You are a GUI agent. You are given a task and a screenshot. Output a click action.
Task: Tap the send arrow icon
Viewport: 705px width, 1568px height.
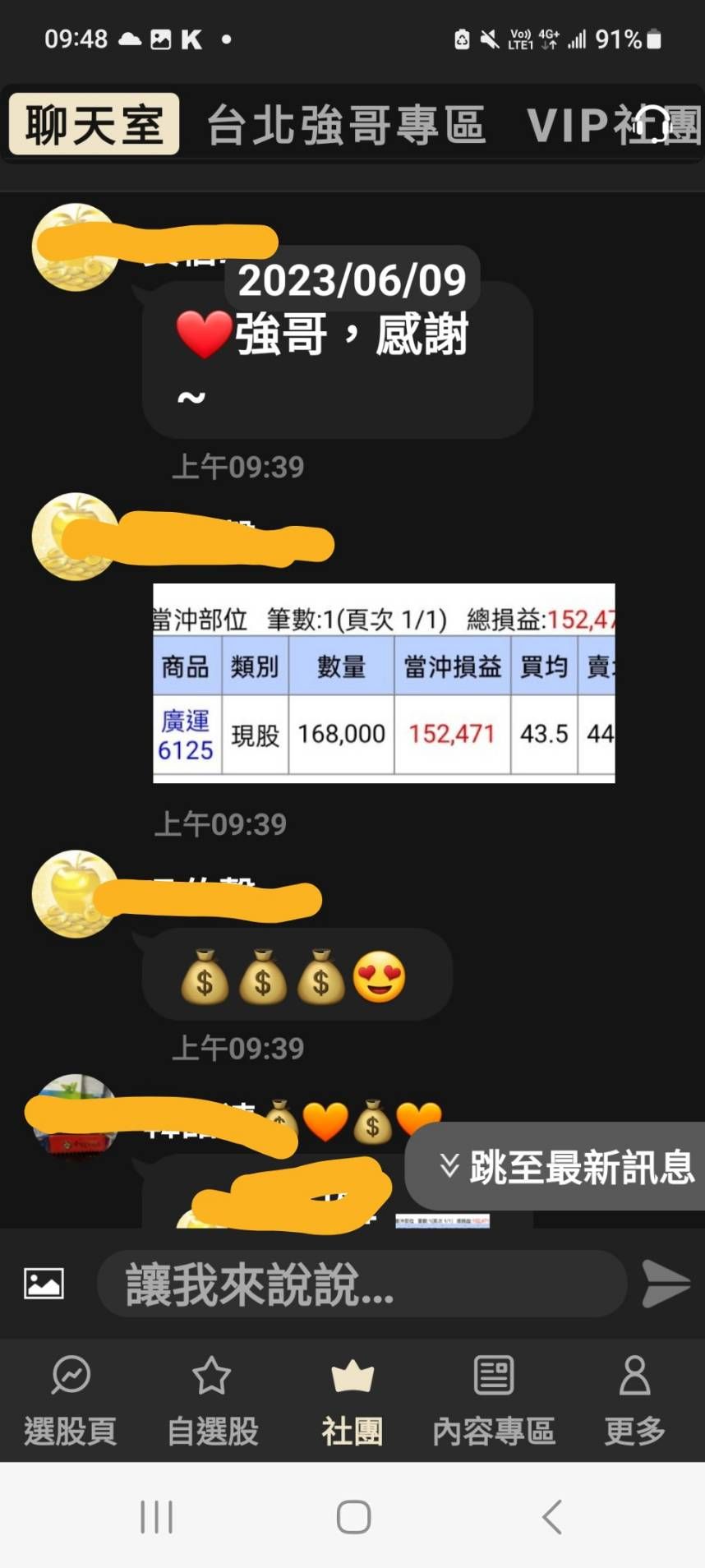[x=665, y=1282]
